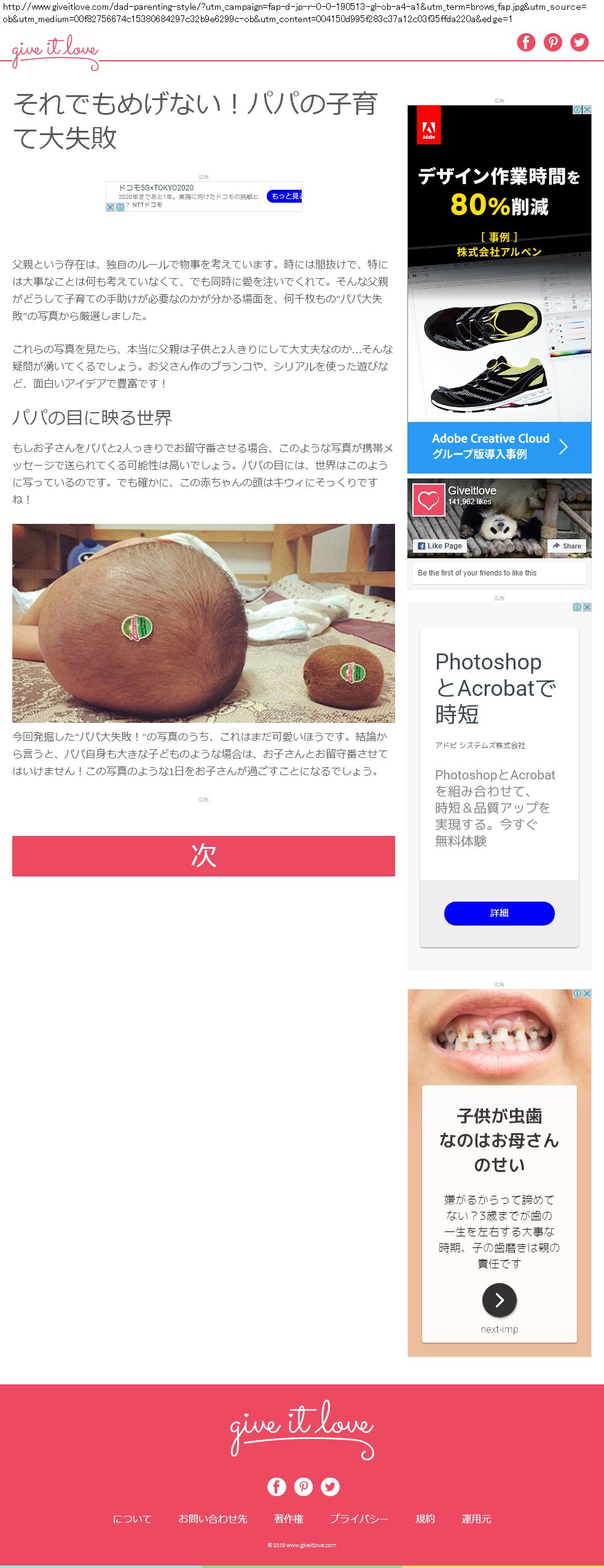Image resolution: width=604 pixels, height=1568 pixels.
Task: Open the お問い合わせ先 footer link
Action: coord(213,1518)
